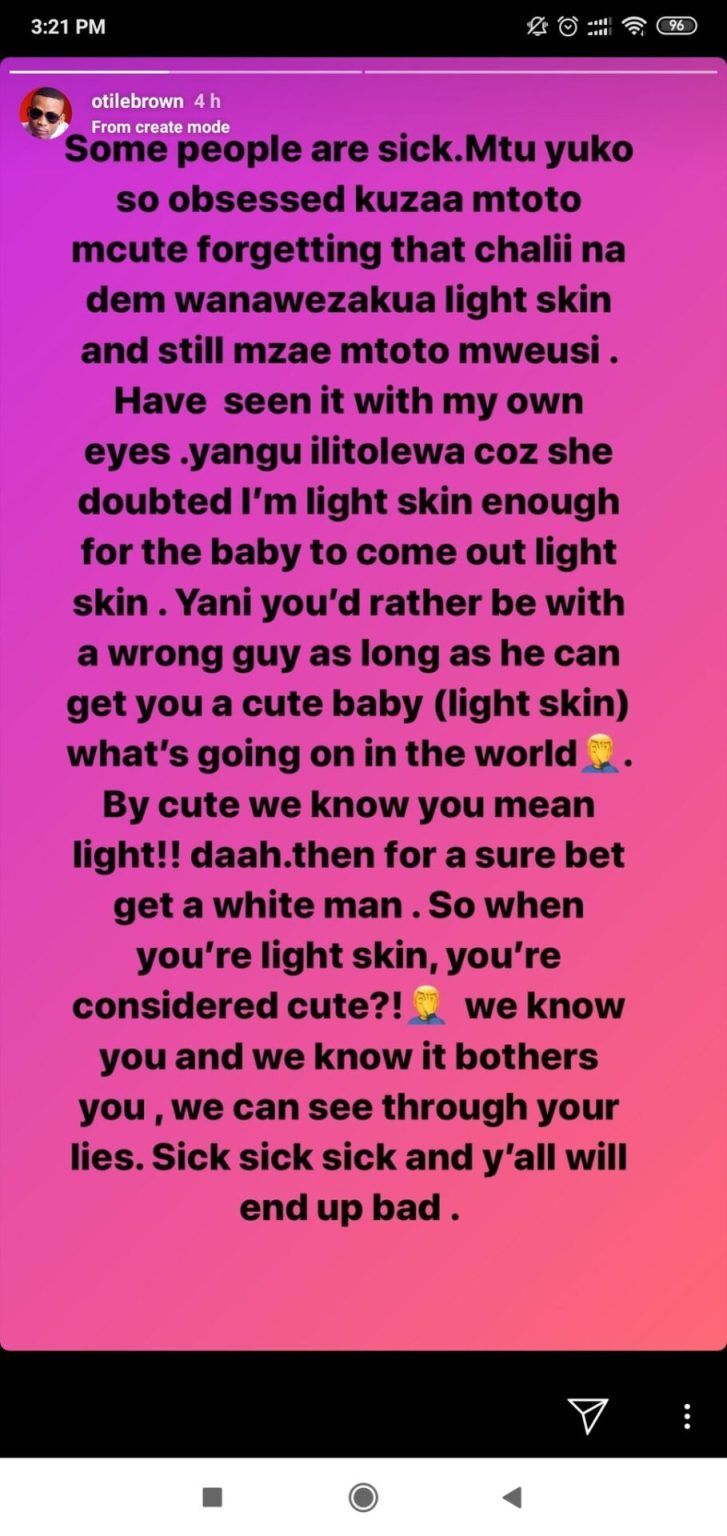Open recent apps with the square button
The height and width of the screenshot is (1536, 727).
pos(212,1497)
